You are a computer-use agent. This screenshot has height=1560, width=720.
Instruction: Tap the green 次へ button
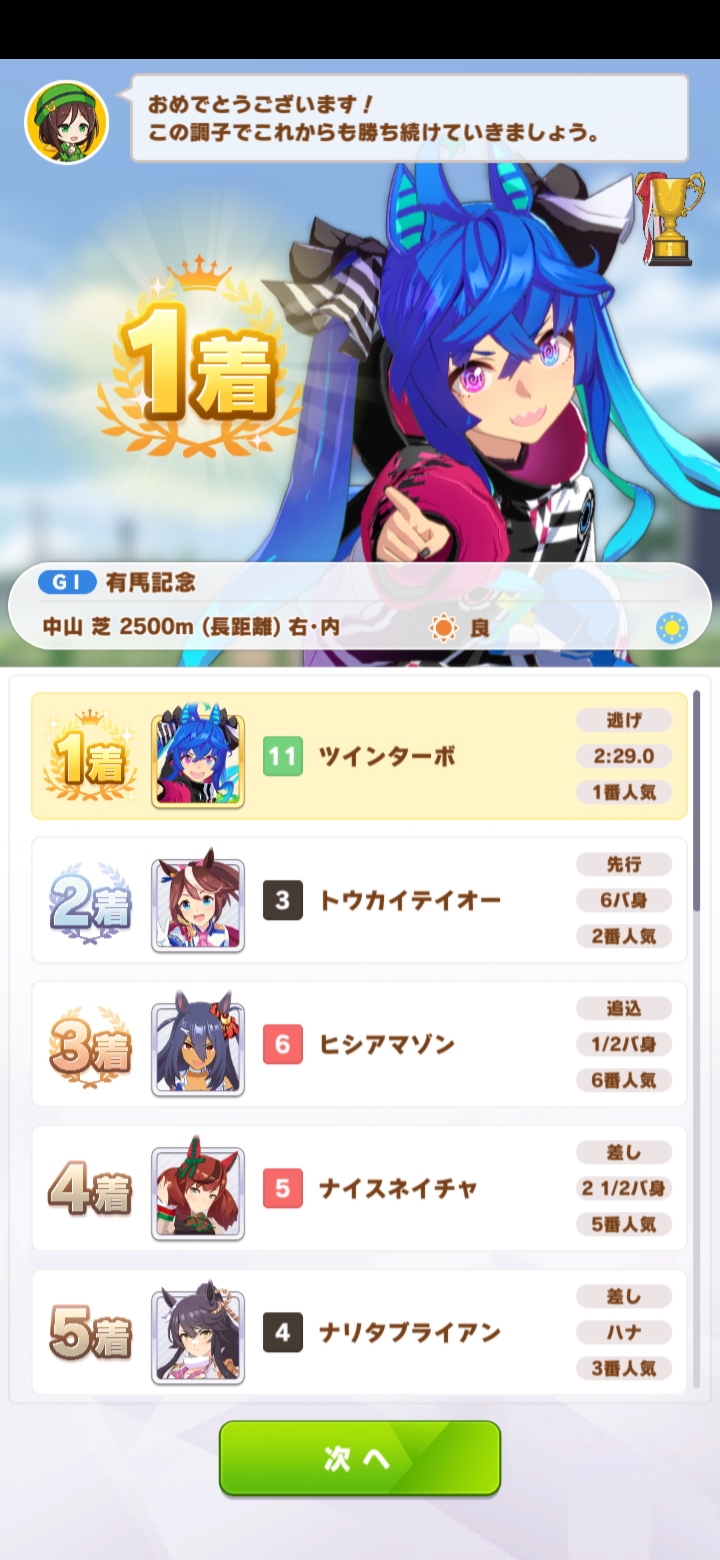[x=360, y=1458]
